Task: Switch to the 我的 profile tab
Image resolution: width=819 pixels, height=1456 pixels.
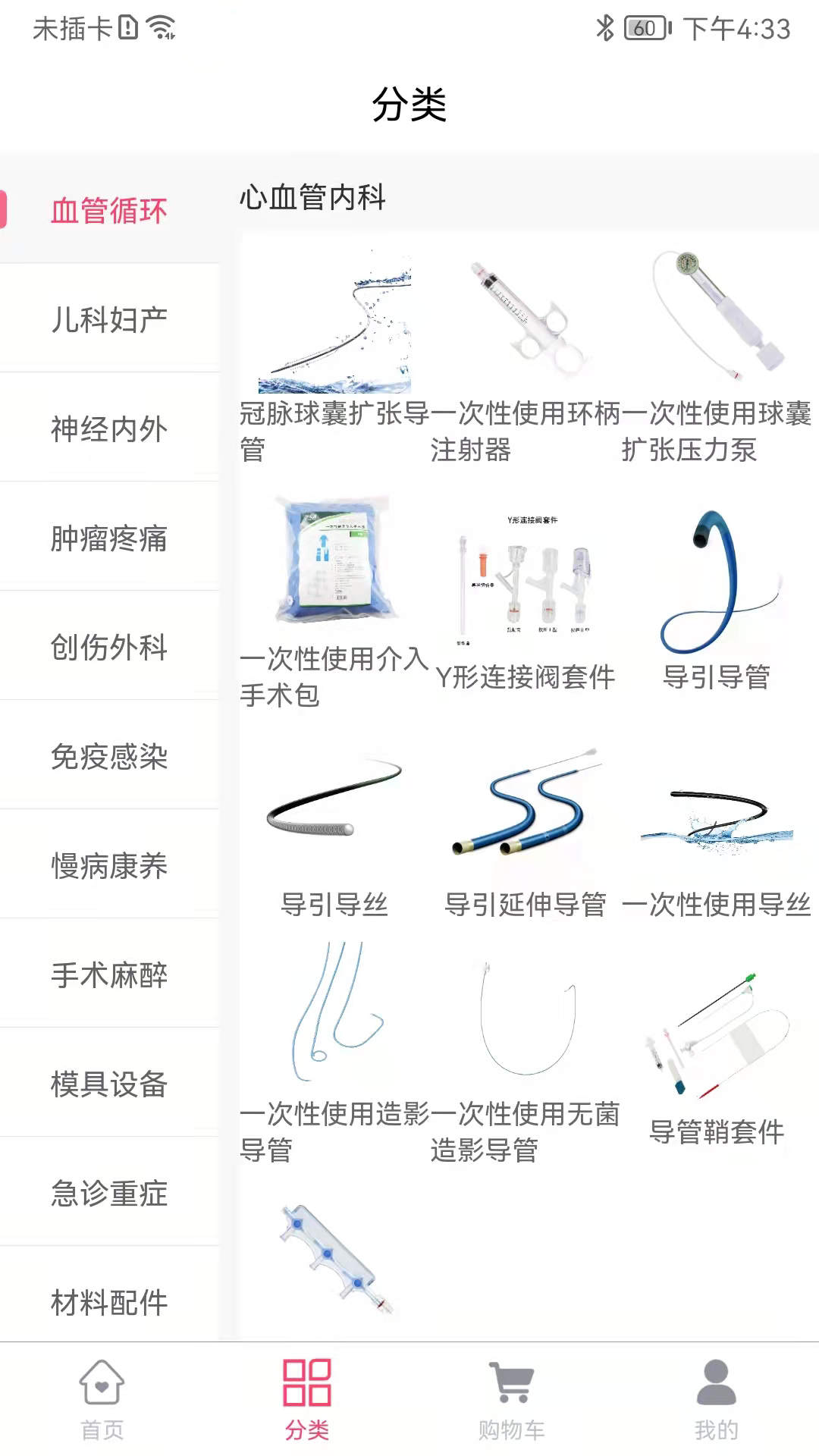Action: coord(717,1399)
